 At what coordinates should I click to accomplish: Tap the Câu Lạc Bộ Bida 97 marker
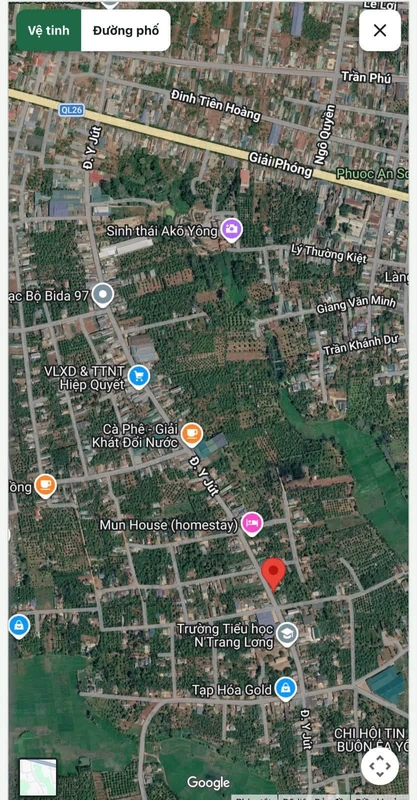tap(103, 295)
